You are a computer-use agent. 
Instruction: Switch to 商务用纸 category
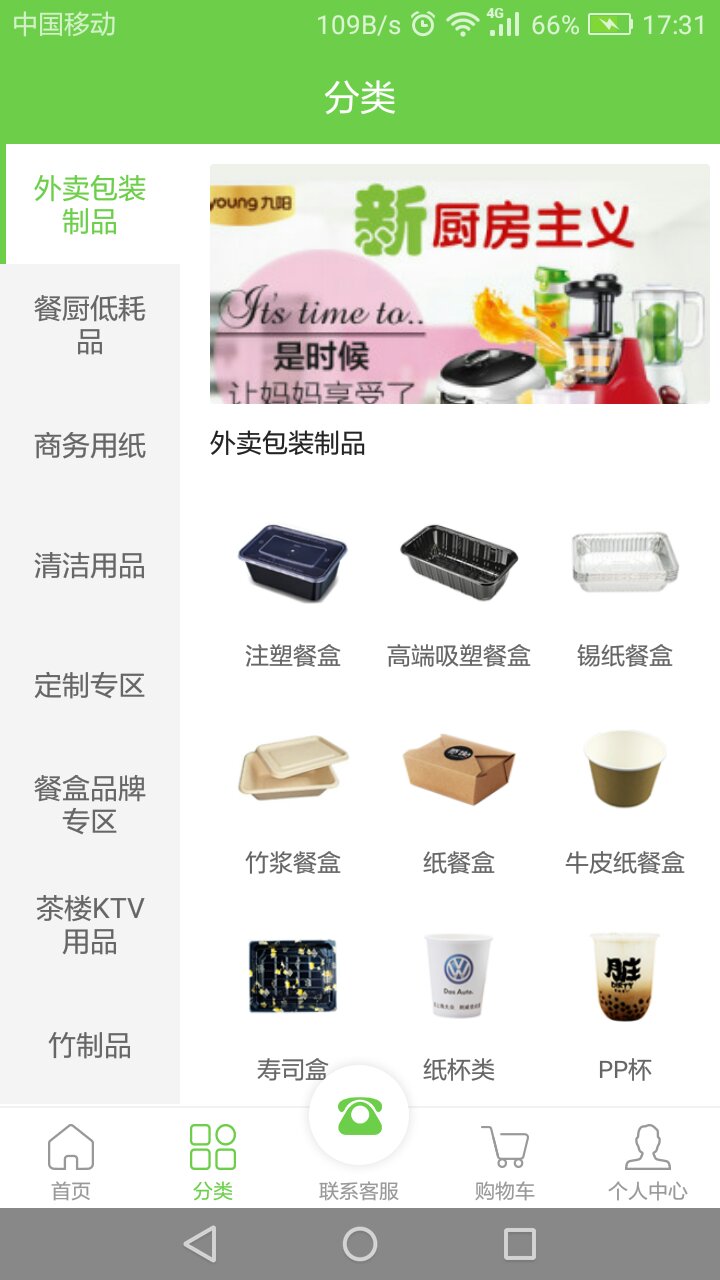coord(90,446)
